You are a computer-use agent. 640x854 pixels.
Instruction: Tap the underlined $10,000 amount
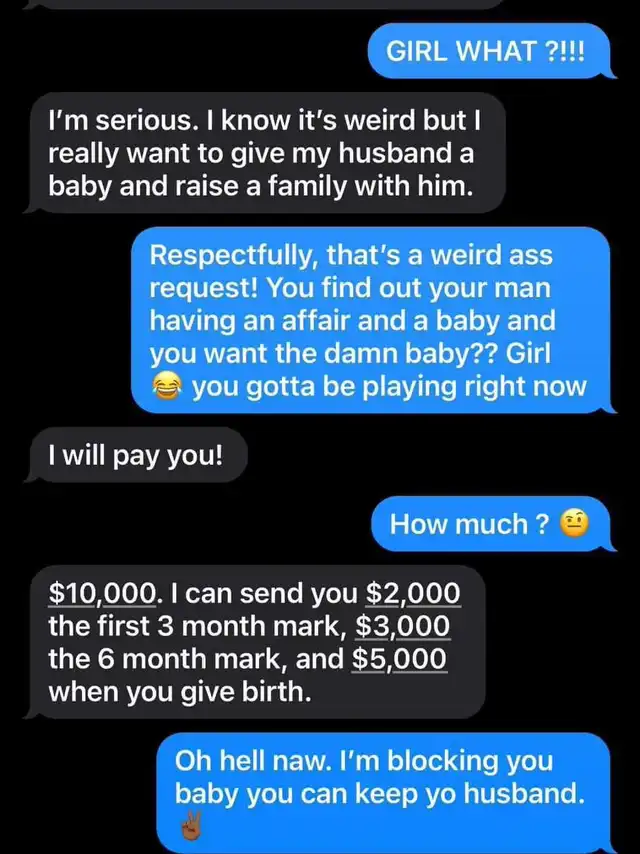point(102,593)
